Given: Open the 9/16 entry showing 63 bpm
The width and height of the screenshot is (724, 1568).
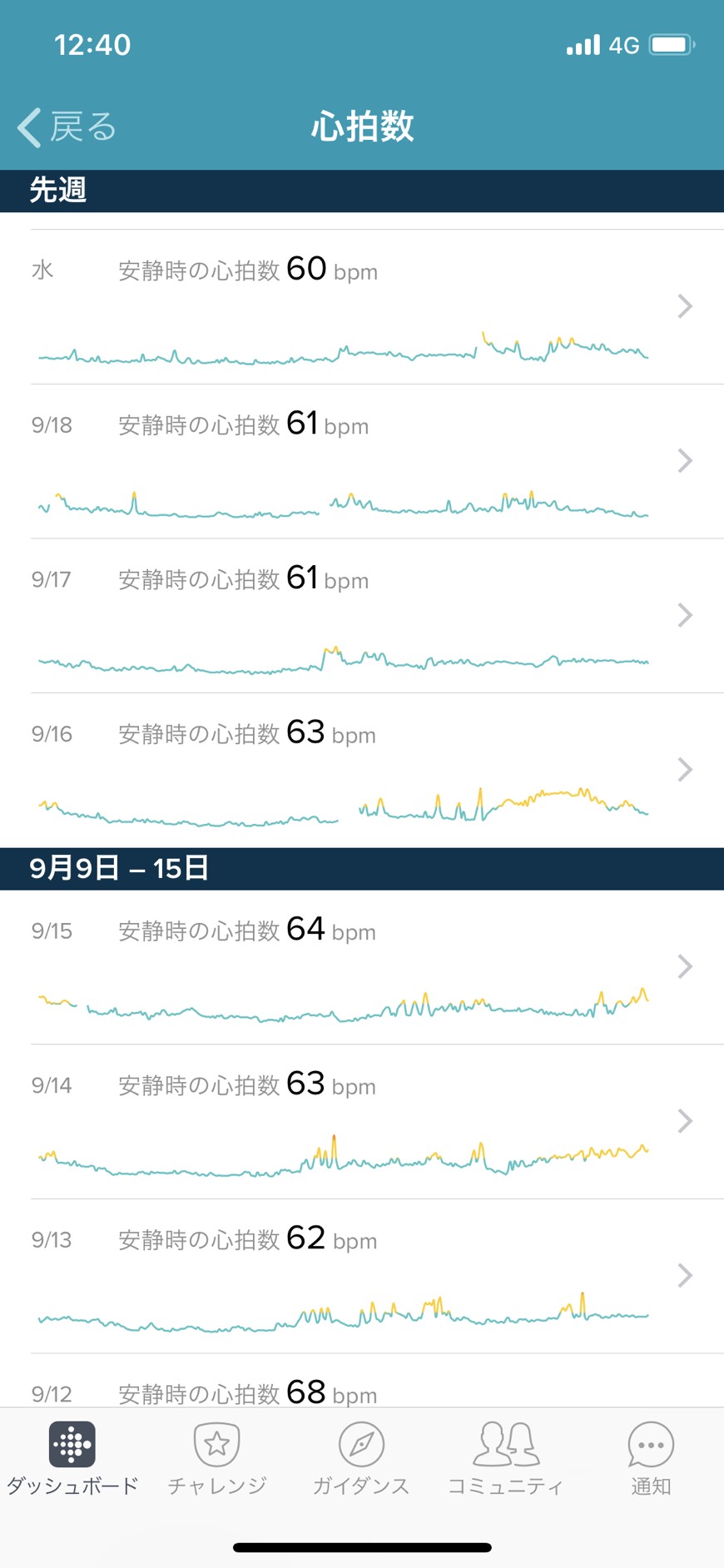Looking at the screenshot, I should click(x=362, y=771).
